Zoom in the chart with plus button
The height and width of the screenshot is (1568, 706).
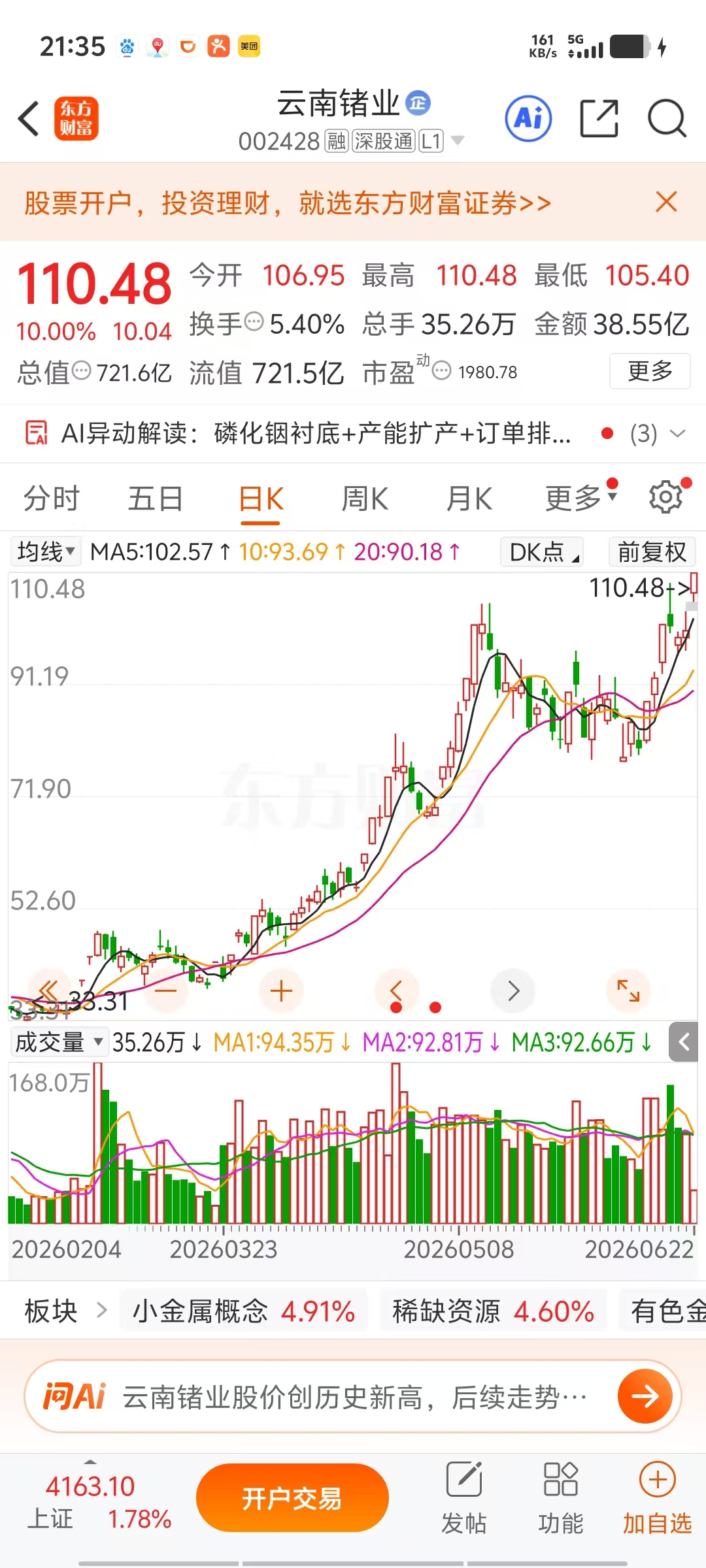(281, 991)
